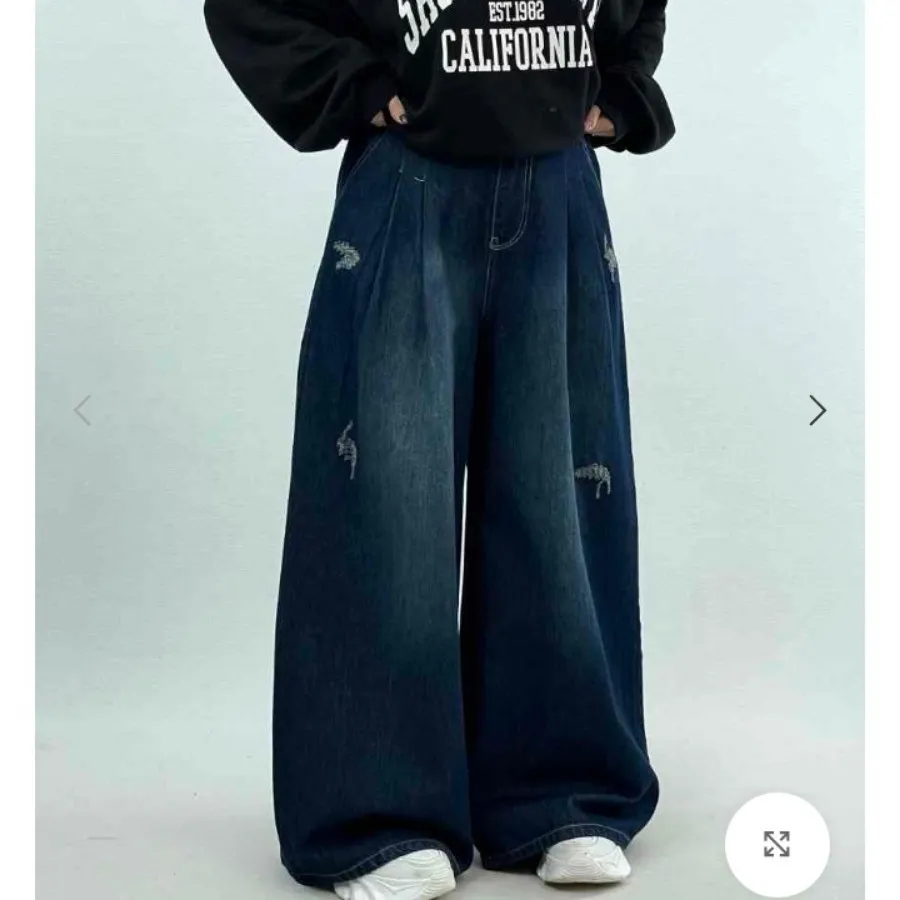Show the next product photo
Viewport: 900px width, 900px height.
[x=817, y=410]
